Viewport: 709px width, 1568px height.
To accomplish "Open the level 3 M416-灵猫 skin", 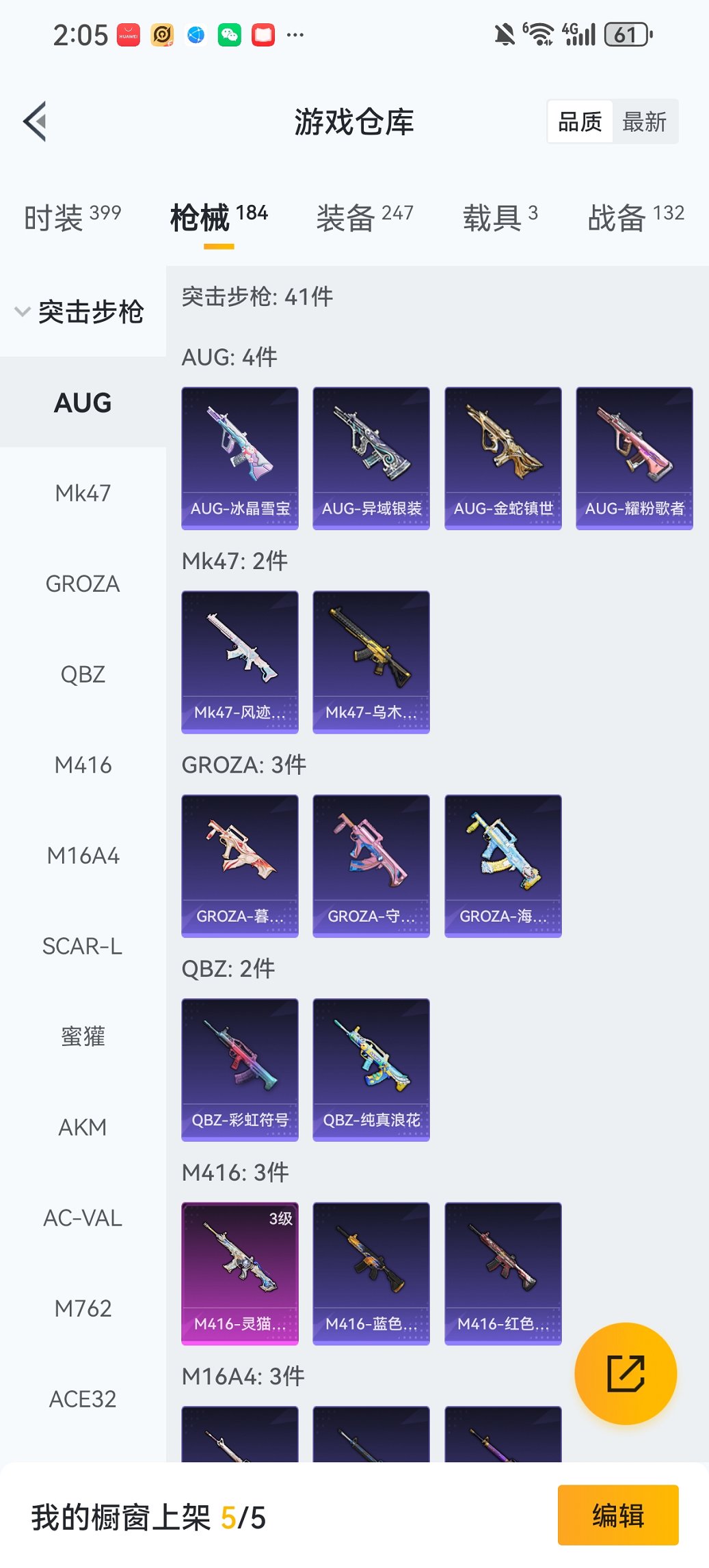I will click(x=240, y=1273).
